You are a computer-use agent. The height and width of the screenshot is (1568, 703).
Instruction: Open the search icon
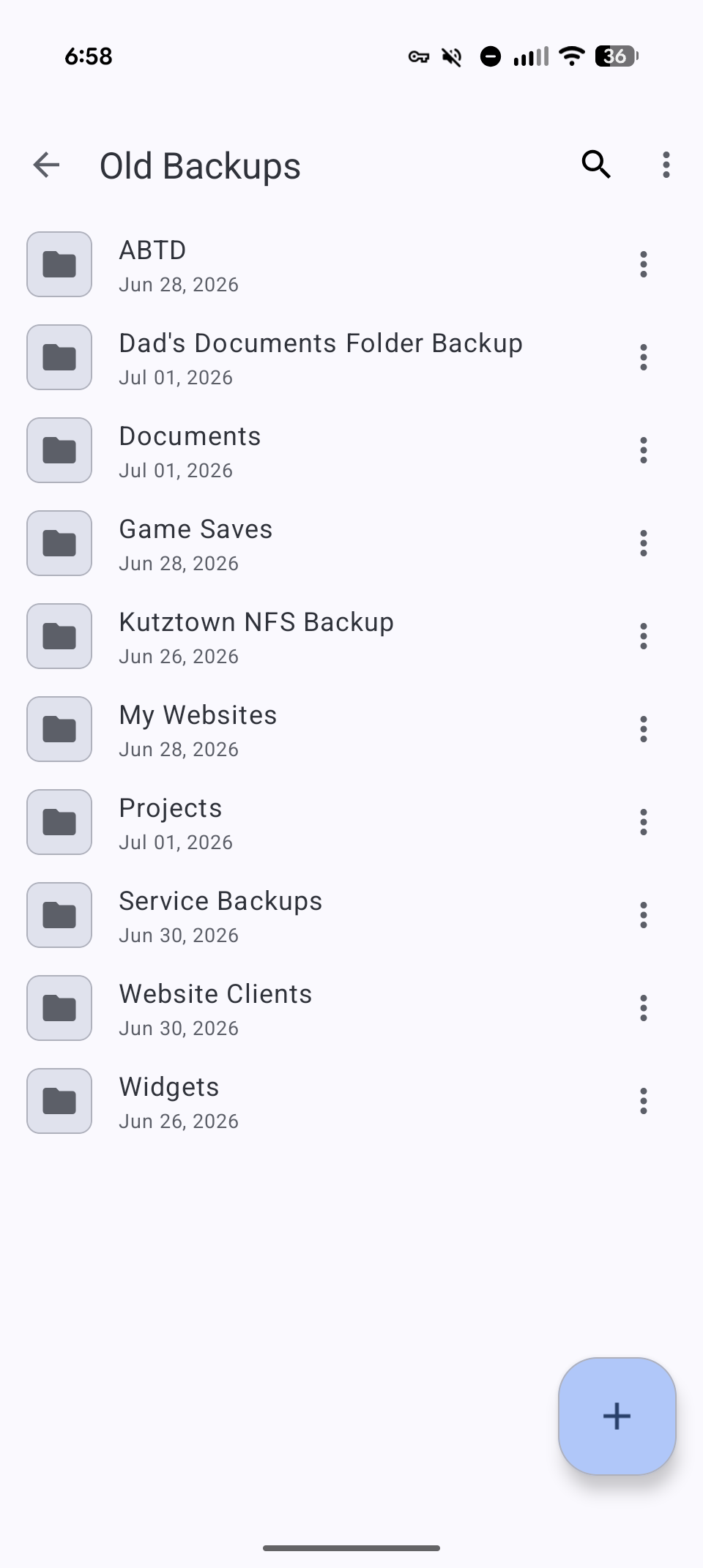pos(596,165)
